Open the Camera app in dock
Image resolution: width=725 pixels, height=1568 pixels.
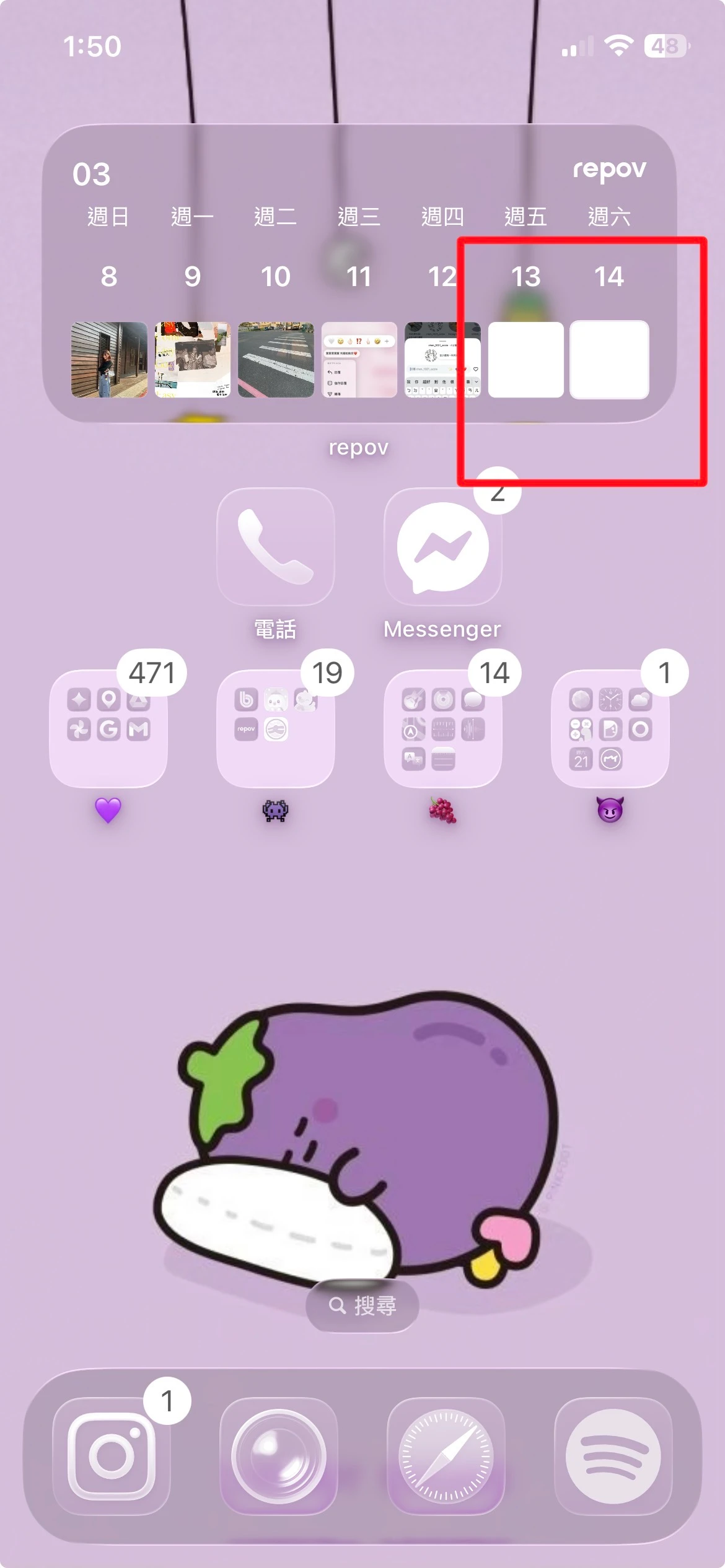[x=278, y=1456]
